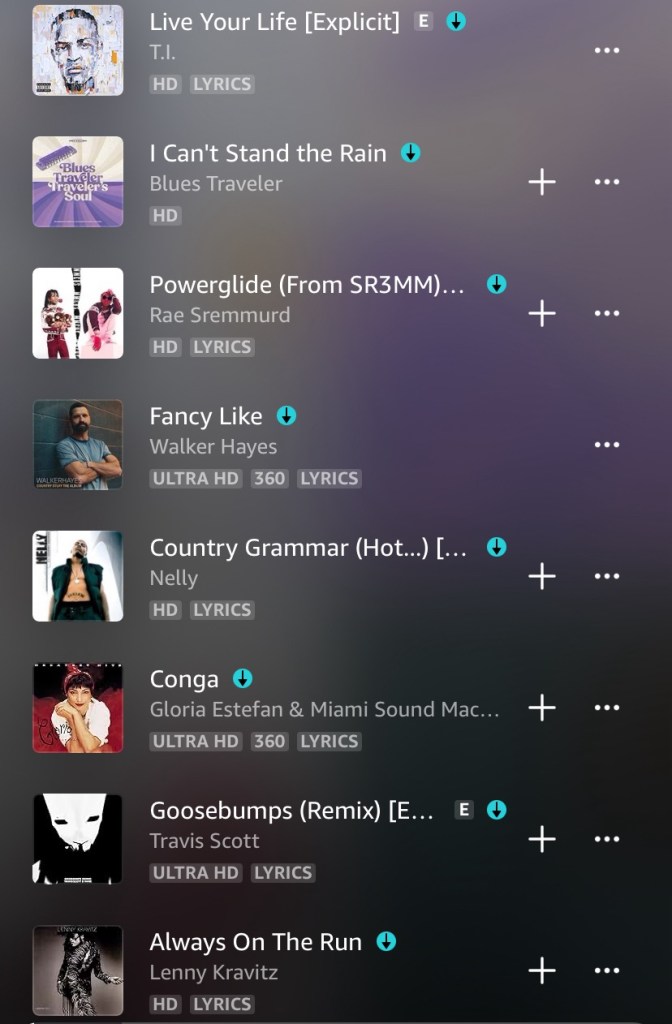
Task: Add I Can't Stand the Rain to library
Action: (541, 182)
